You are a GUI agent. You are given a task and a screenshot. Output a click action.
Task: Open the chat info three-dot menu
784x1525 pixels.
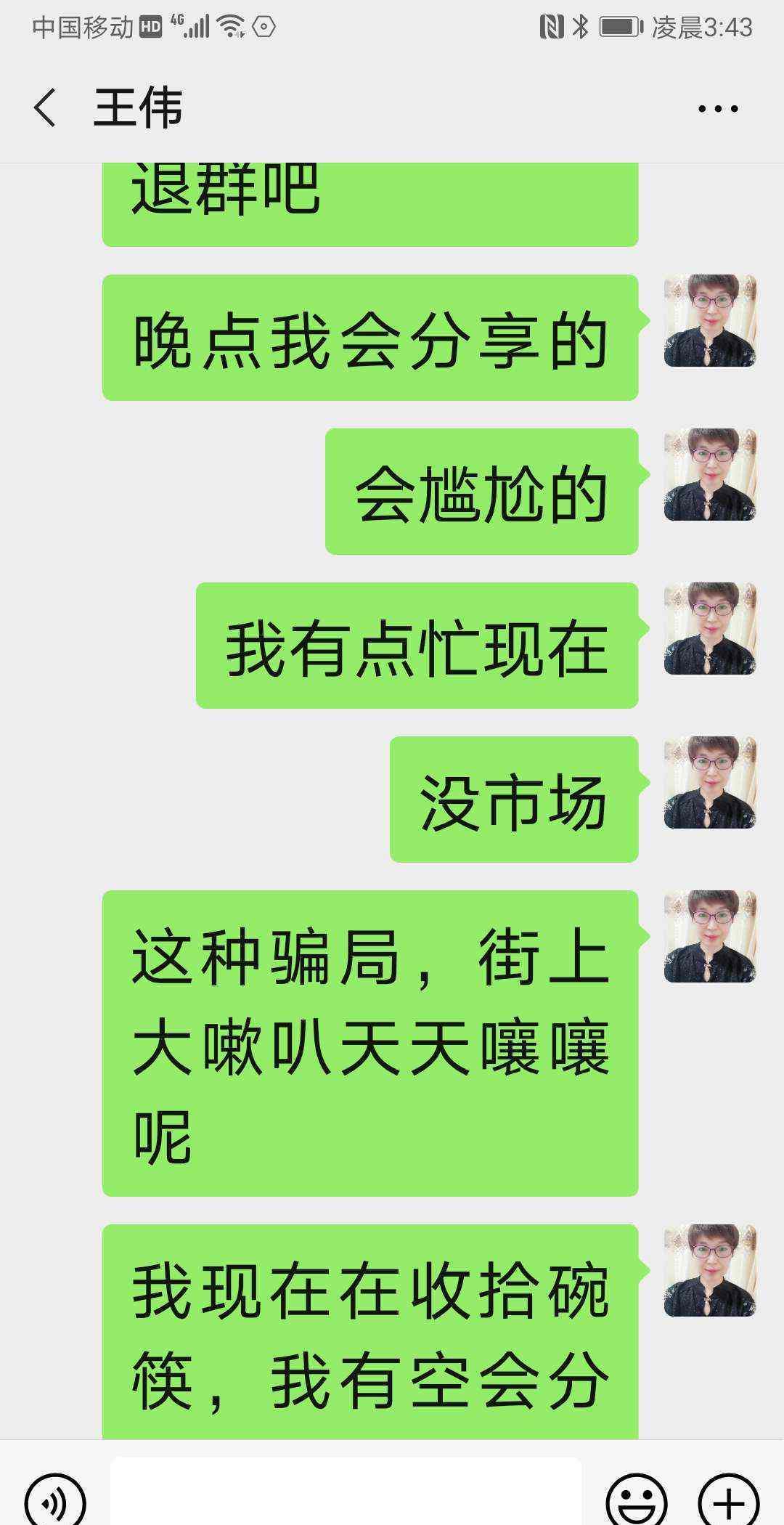[717, 109]
